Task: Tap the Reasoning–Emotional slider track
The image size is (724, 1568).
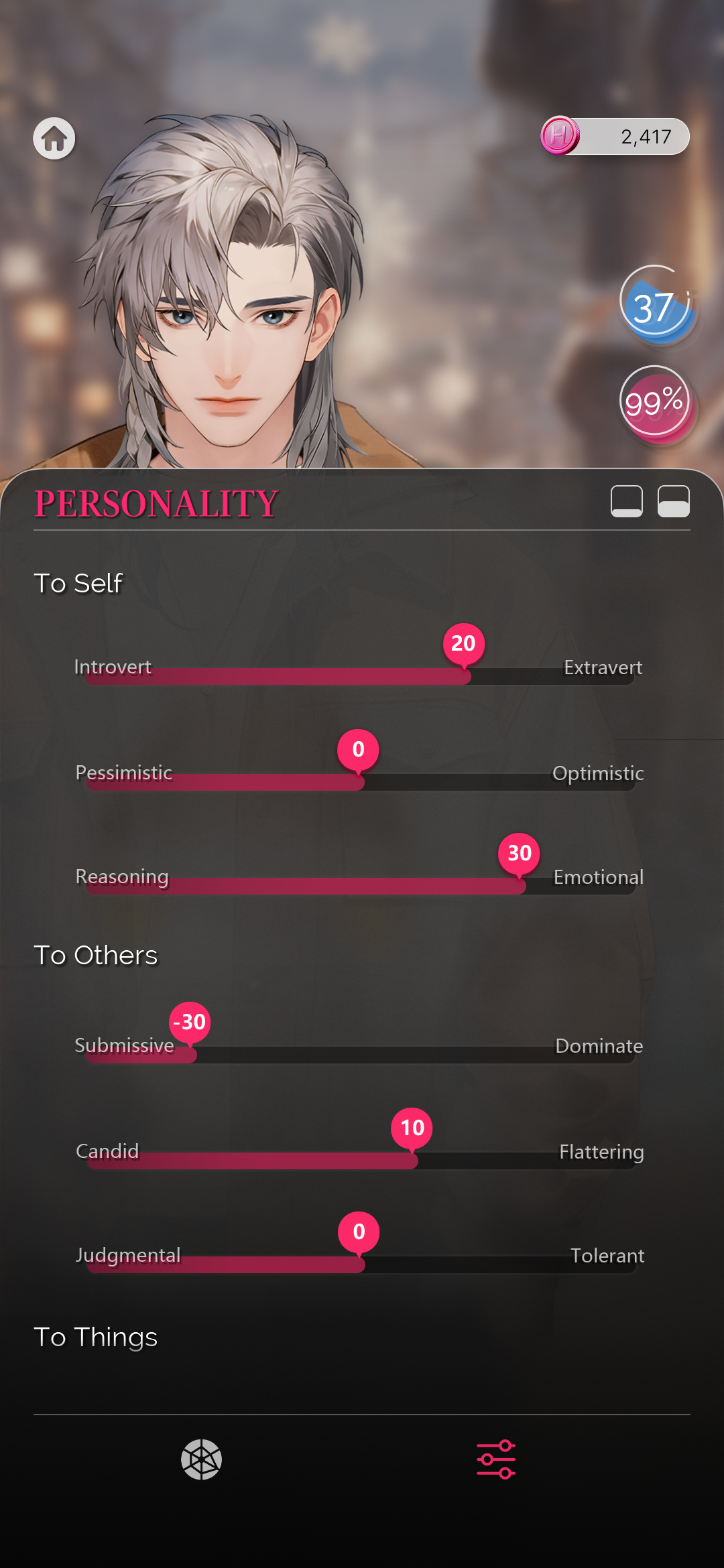Action: pos(359,886)
